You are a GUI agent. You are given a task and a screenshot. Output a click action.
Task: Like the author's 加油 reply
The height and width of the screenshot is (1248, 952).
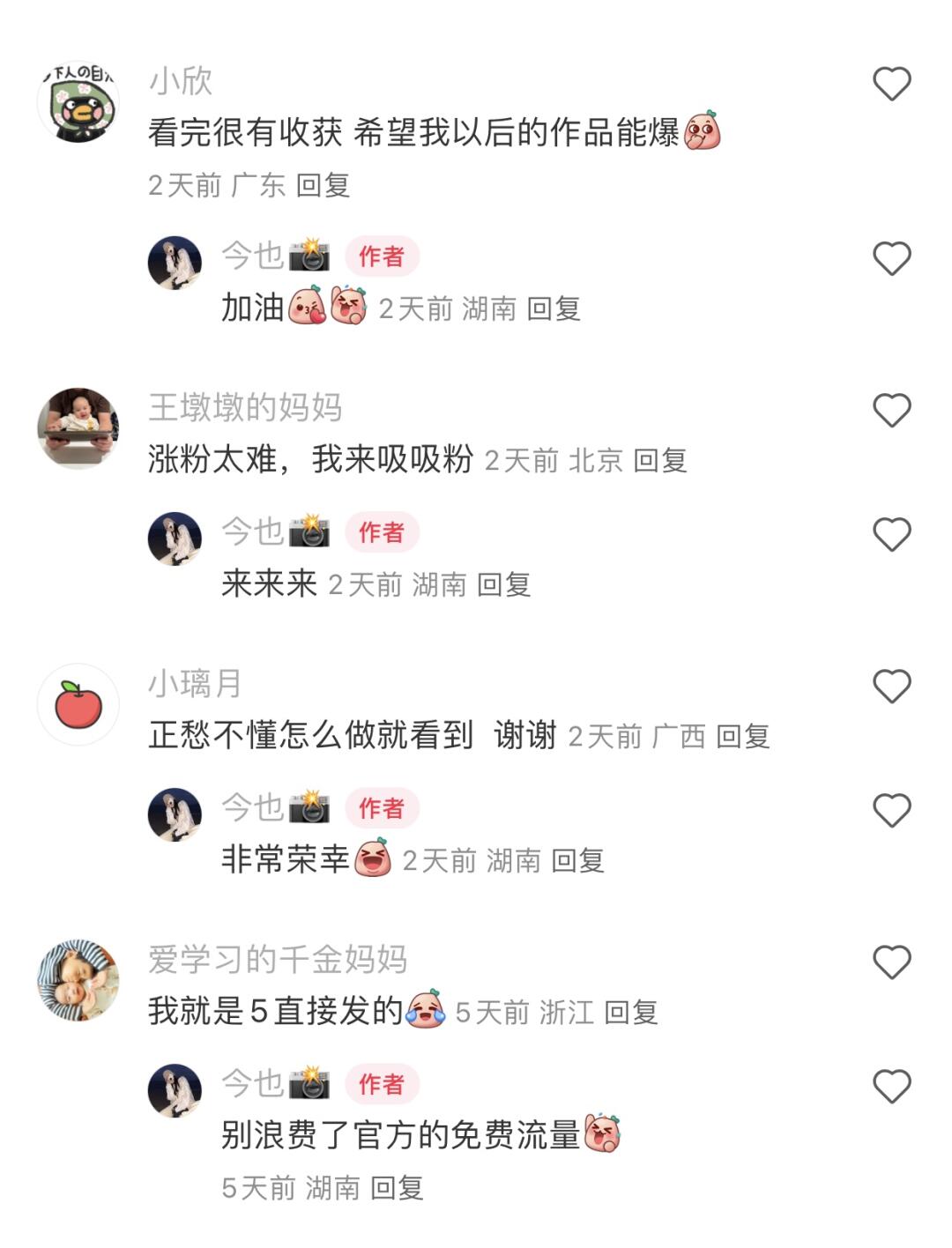[x=891, y=259]
